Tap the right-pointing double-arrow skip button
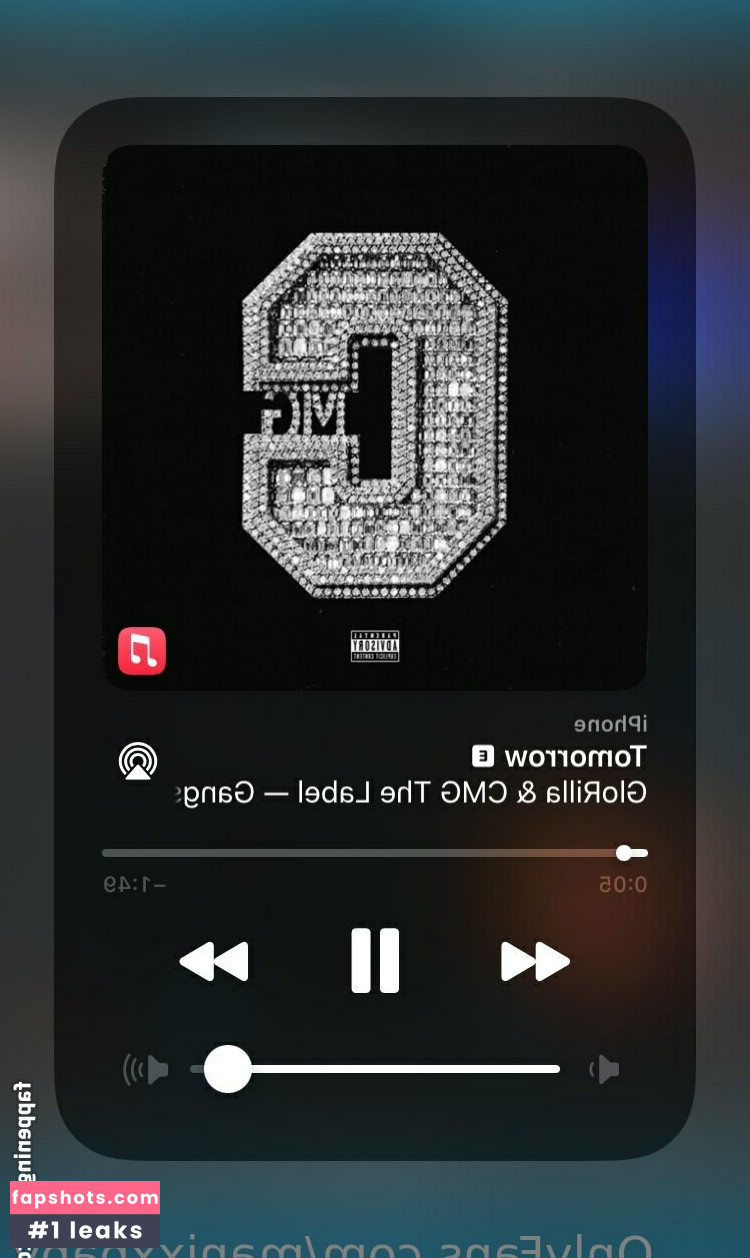The width and height of the screenshot is (750, 1258). (535, 961)
